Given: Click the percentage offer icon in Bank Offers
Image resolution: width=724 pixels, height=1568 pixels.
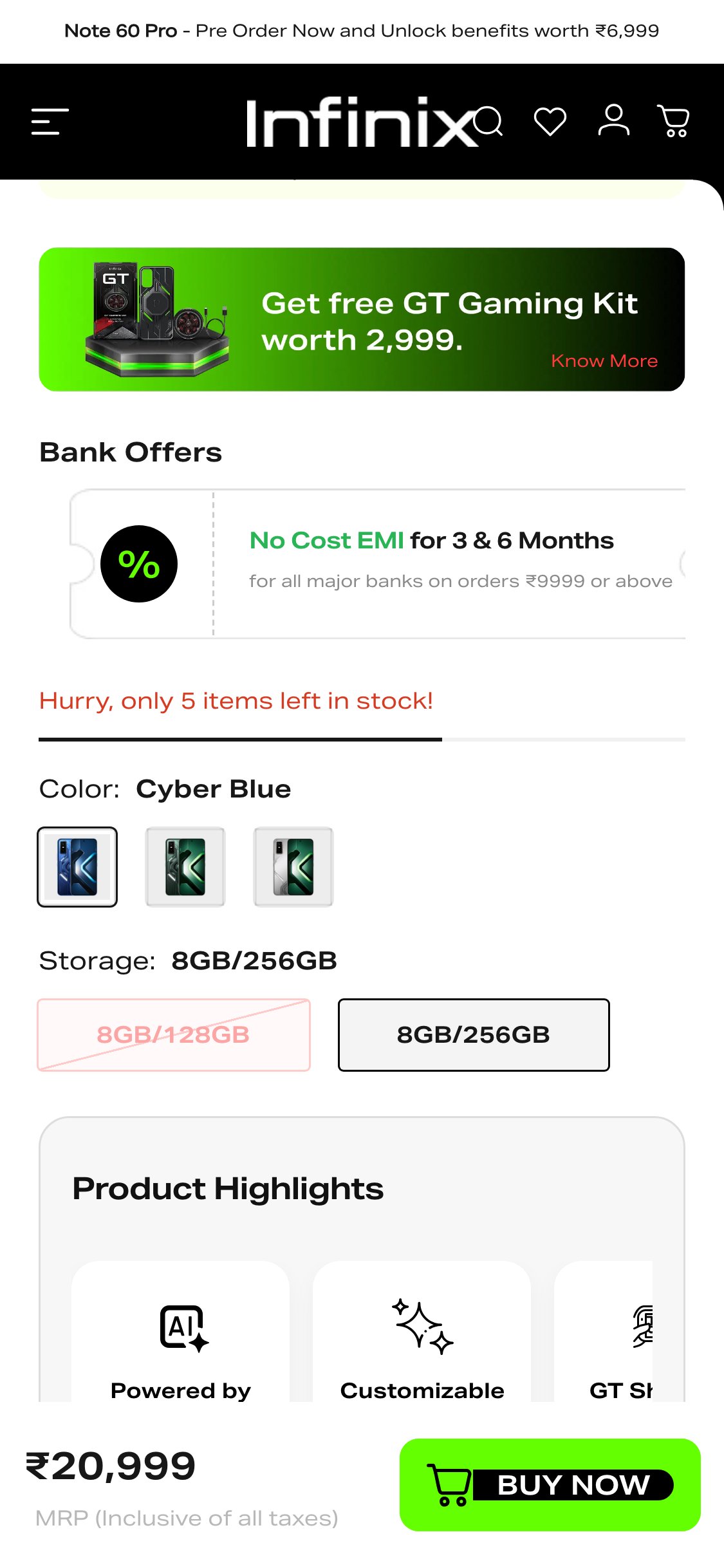Looking at the screenshot, I should click(140, 563).
